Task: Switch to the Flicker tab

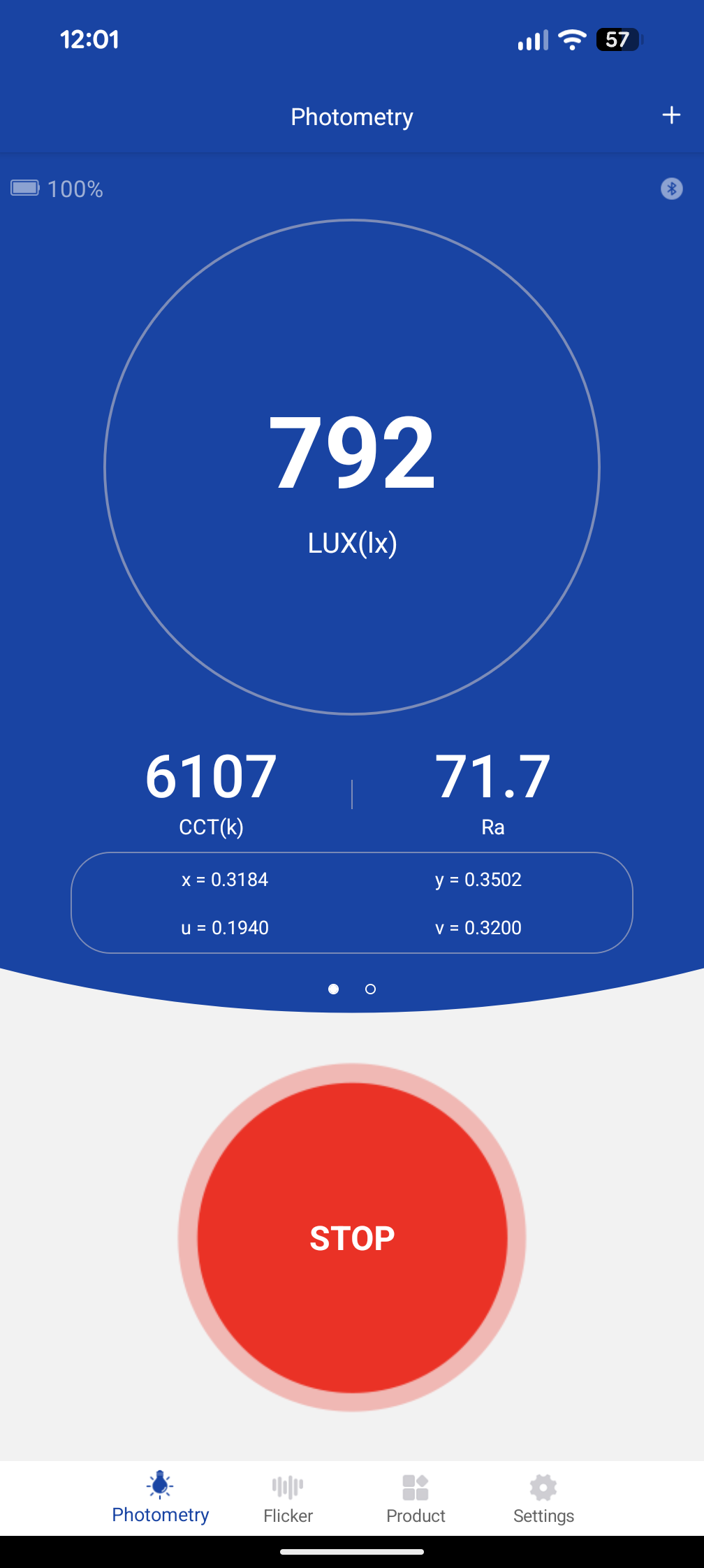Action: pyautogui.click(x=288, y=1499)
